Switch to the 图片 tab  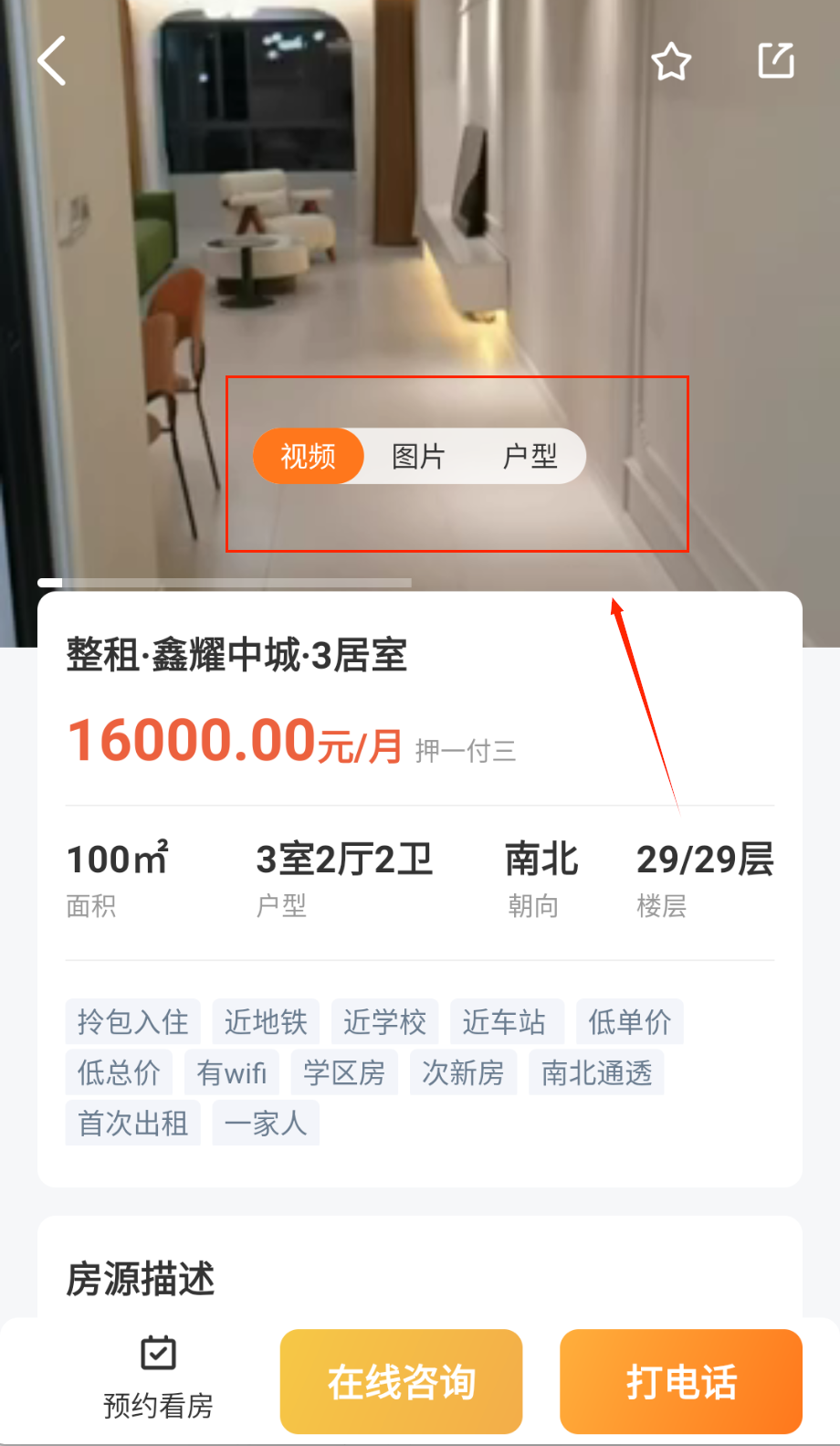(418, 456)
